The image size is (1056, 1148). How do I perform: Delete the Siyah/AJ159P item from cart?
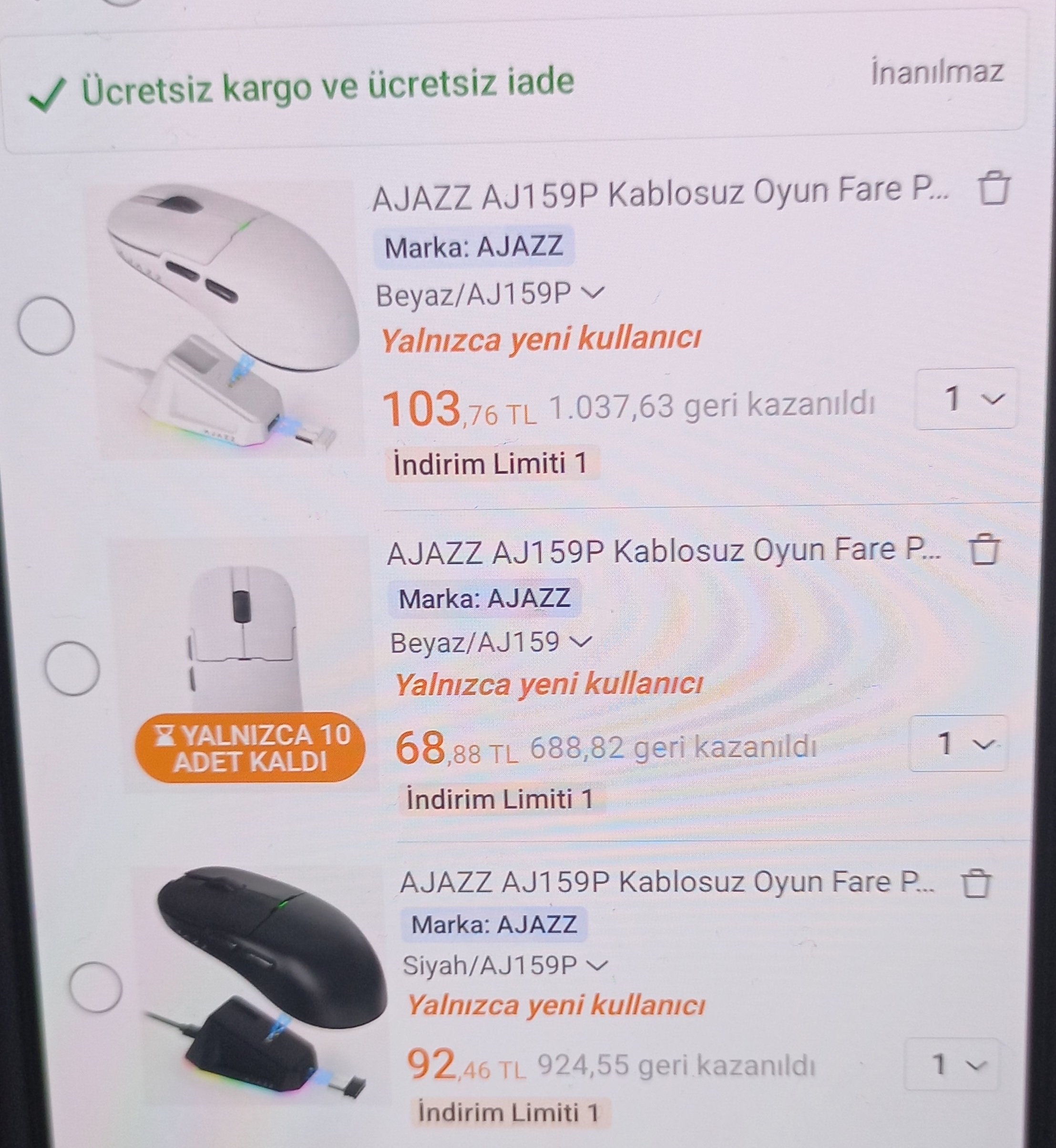tap(975, 884)
